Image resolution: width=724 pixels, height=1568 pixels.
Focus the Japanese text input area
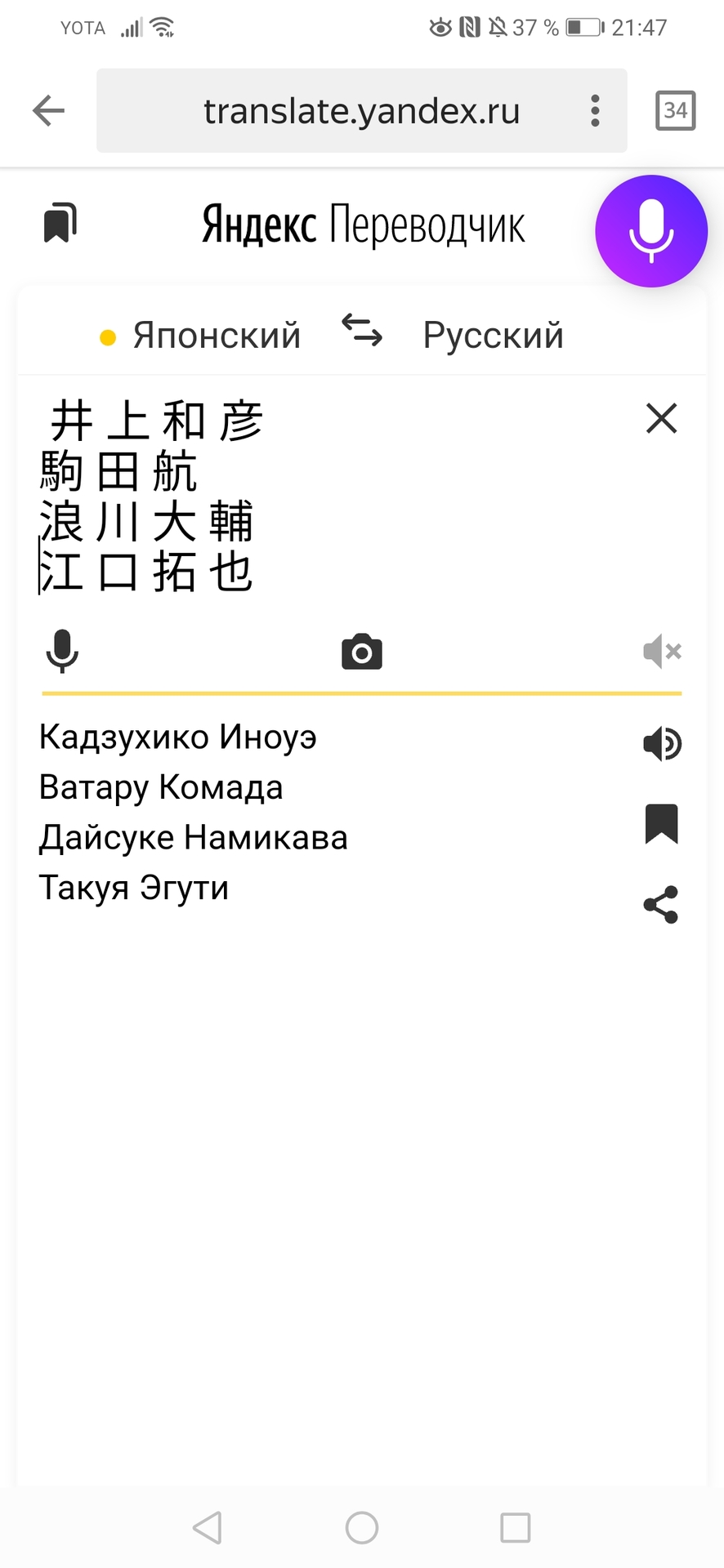tap(327, 498)
